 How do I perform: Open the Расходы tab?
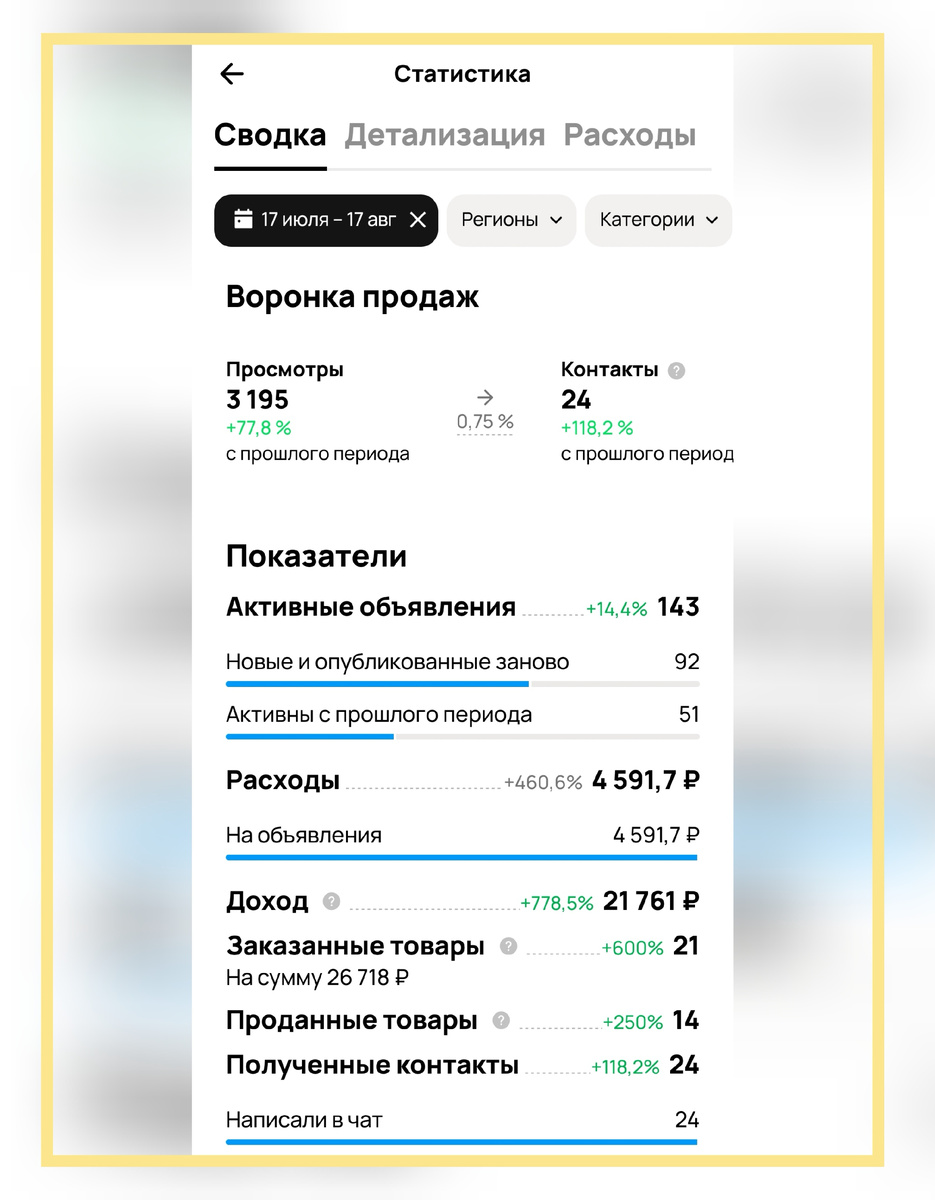tap(631, 135)
